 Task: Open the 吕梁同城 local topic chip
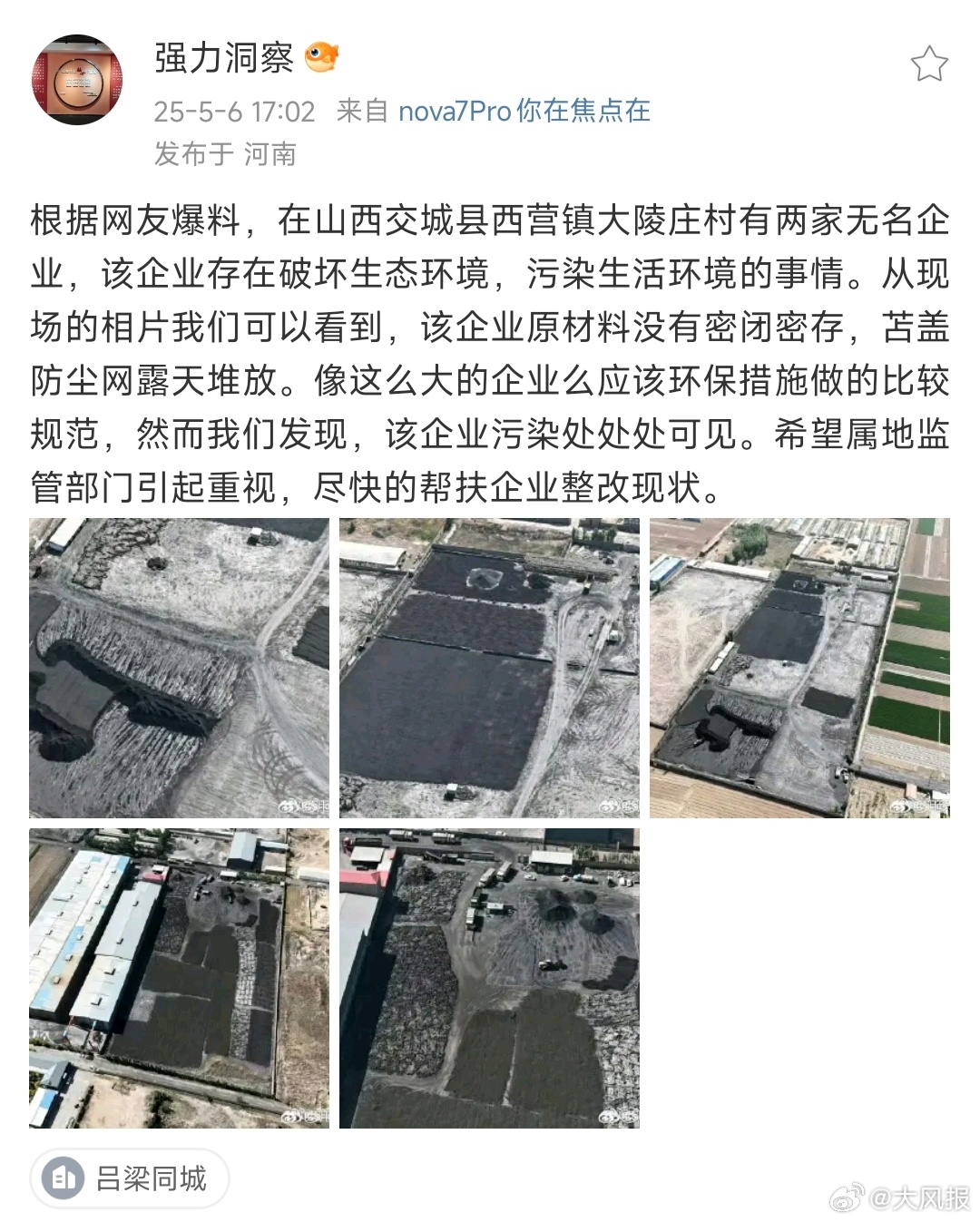pos(130,1178)
